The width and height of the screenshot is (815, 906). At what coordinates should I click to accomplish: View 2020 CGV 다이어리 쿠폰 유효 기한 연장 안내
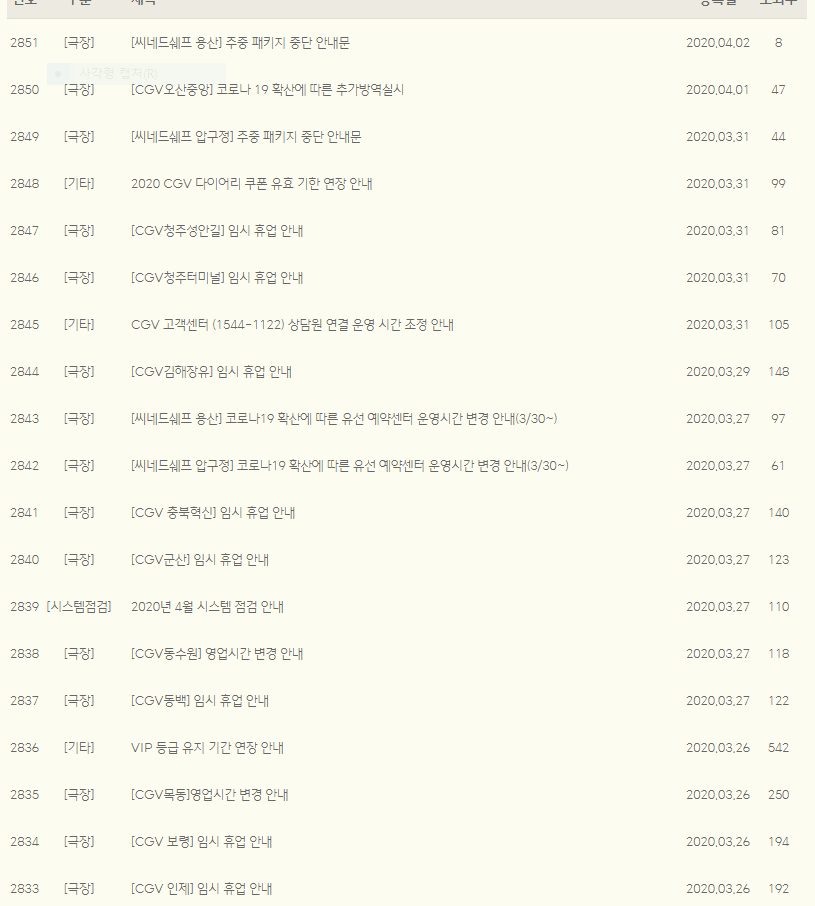pyautogui.click(x=251, y=184)
